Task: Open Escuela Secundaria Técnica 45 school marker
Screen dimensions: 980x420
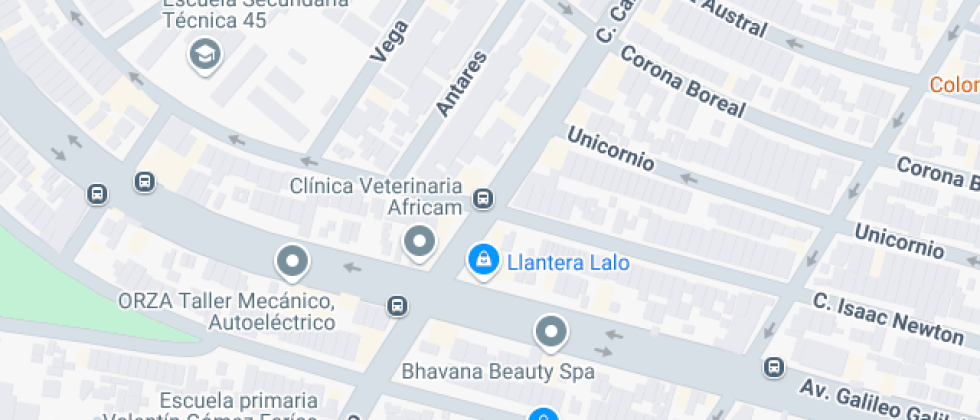Action: [x=205, y=55]
